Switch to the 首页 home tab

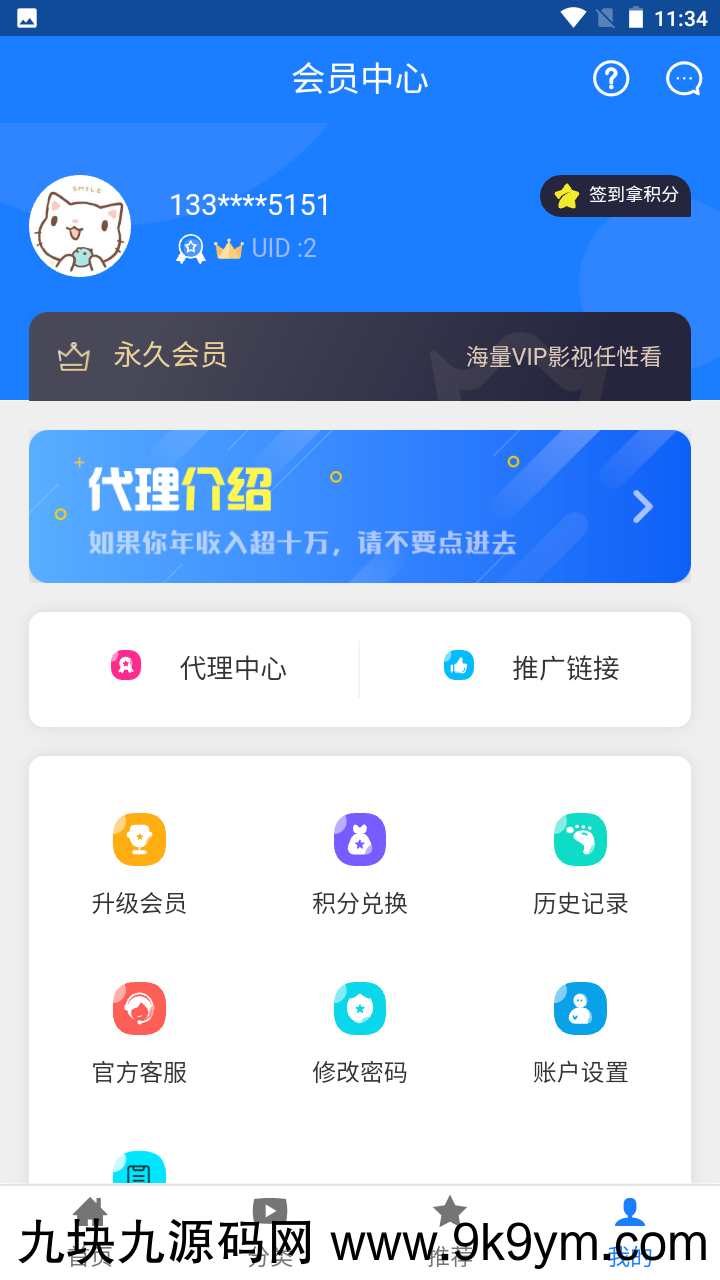90,1230
